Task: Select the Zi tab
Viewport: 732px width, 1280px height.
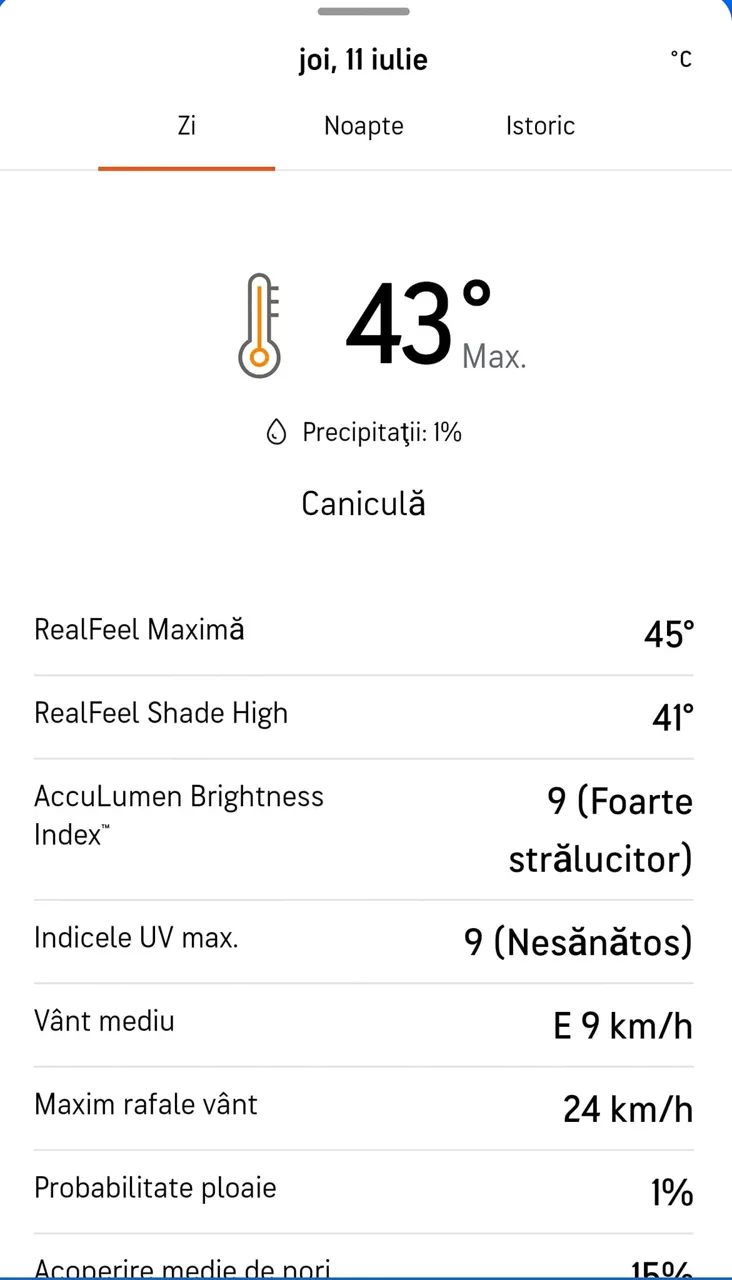Action: tap(186, 126)
